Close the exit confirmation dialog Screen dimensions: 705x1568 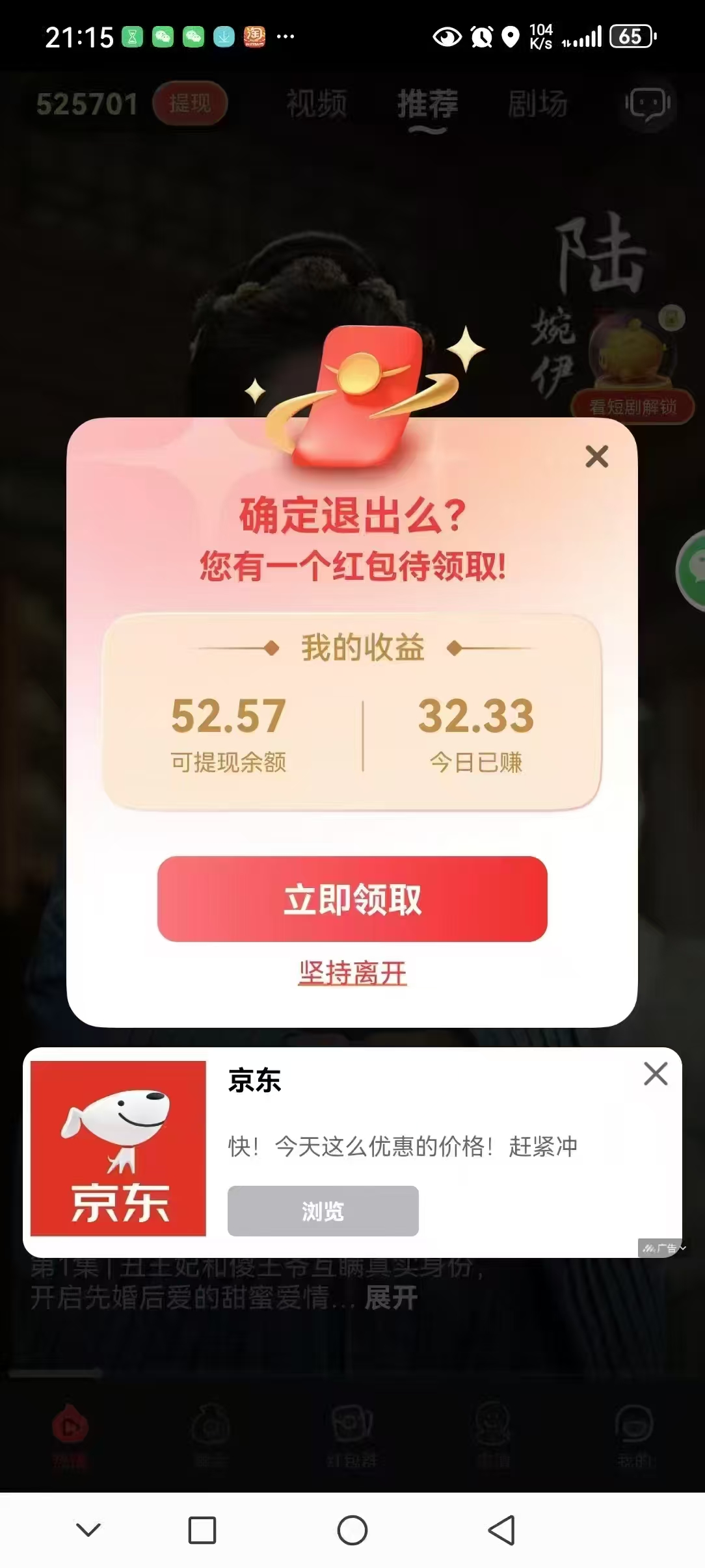(596, 456)
